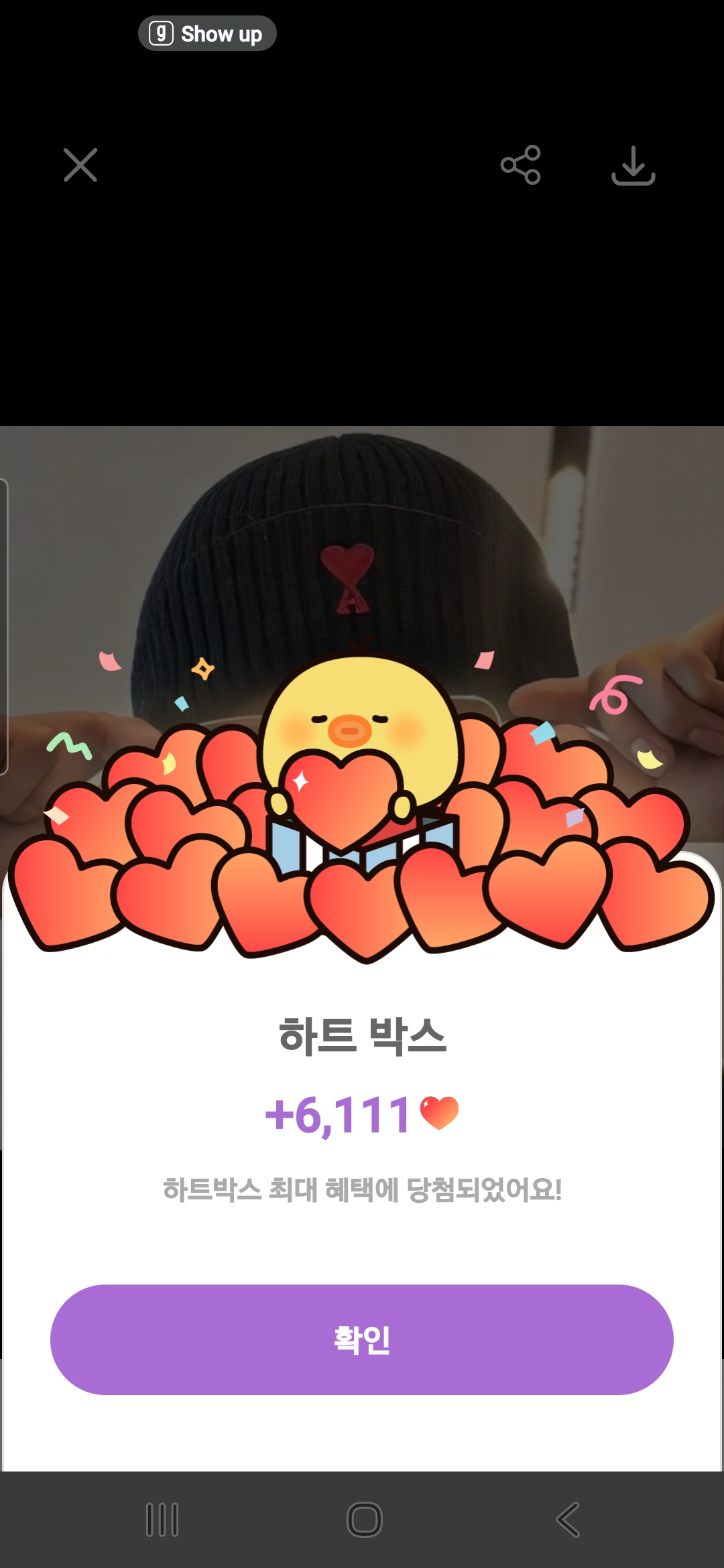Tap the Show up chip
Image resolution: width=724 pixels, height=1568 pixels.
207,34
